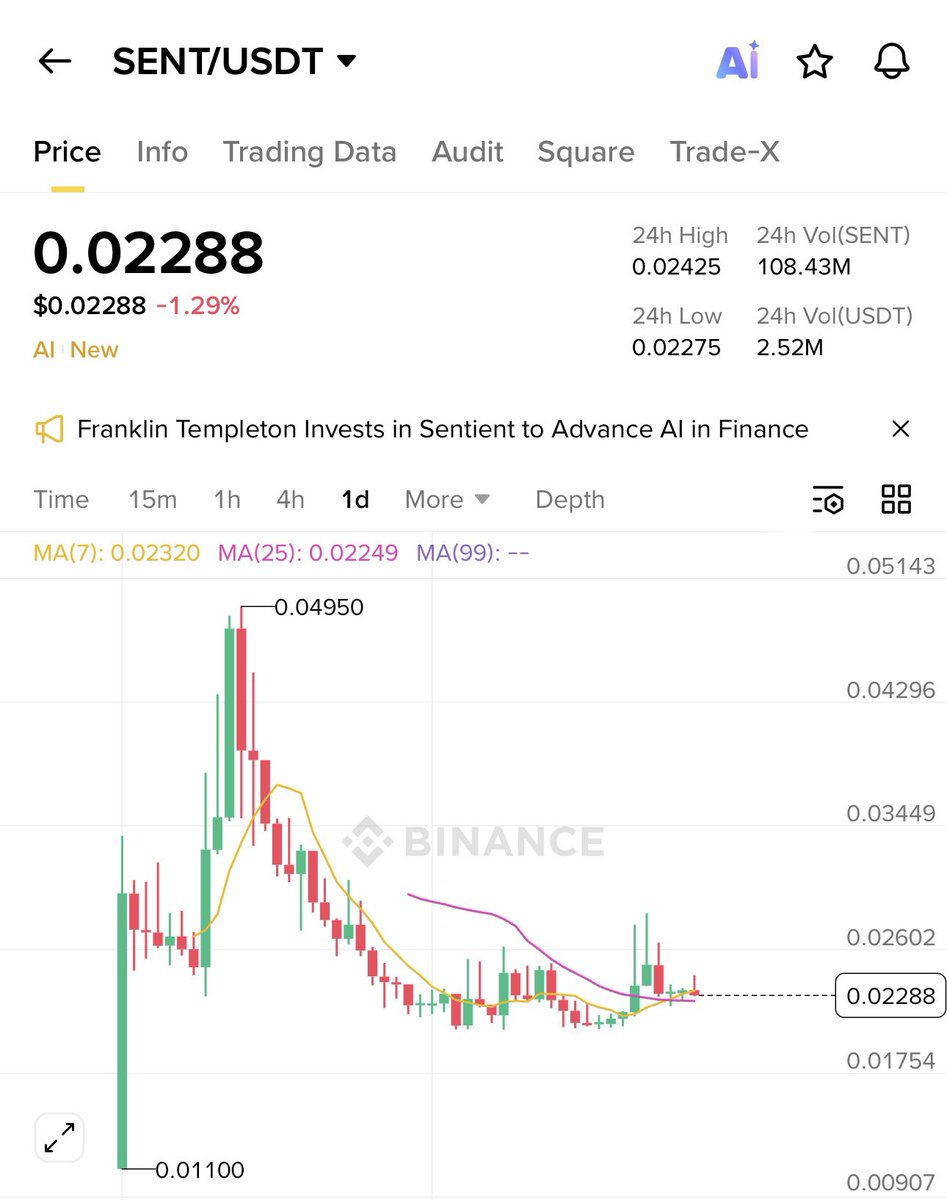This screenshot has width=947, height=1200.
Task: Set chart interval to 4h
Action: click(x=290, y=500)
